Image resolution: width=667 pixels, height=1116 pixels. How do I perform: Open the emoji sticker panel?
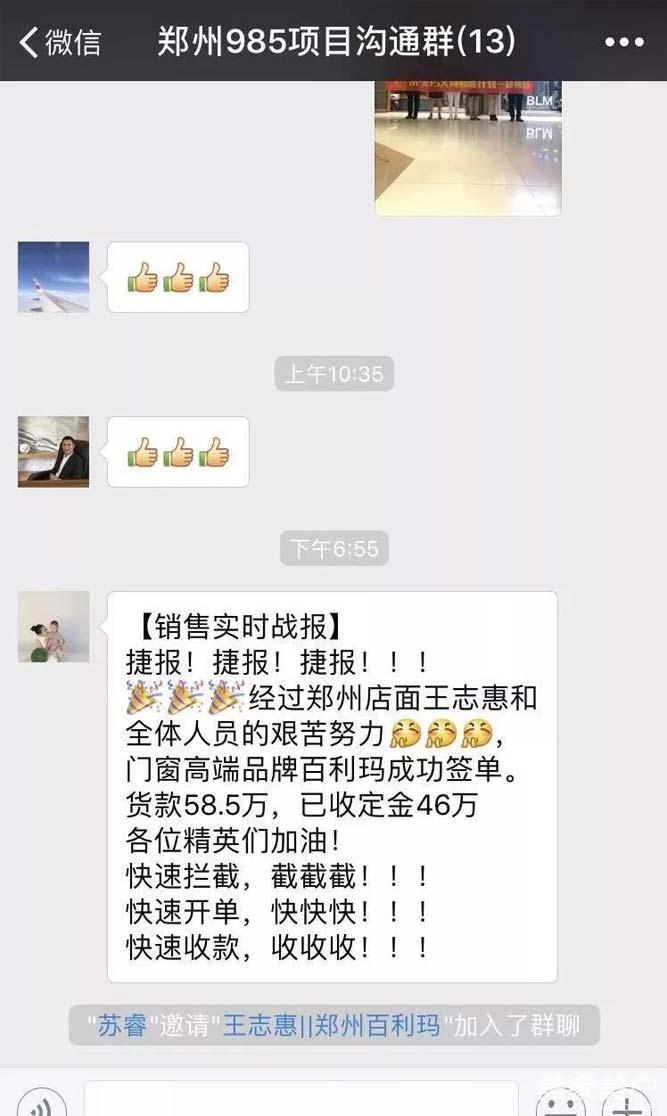562,1102
